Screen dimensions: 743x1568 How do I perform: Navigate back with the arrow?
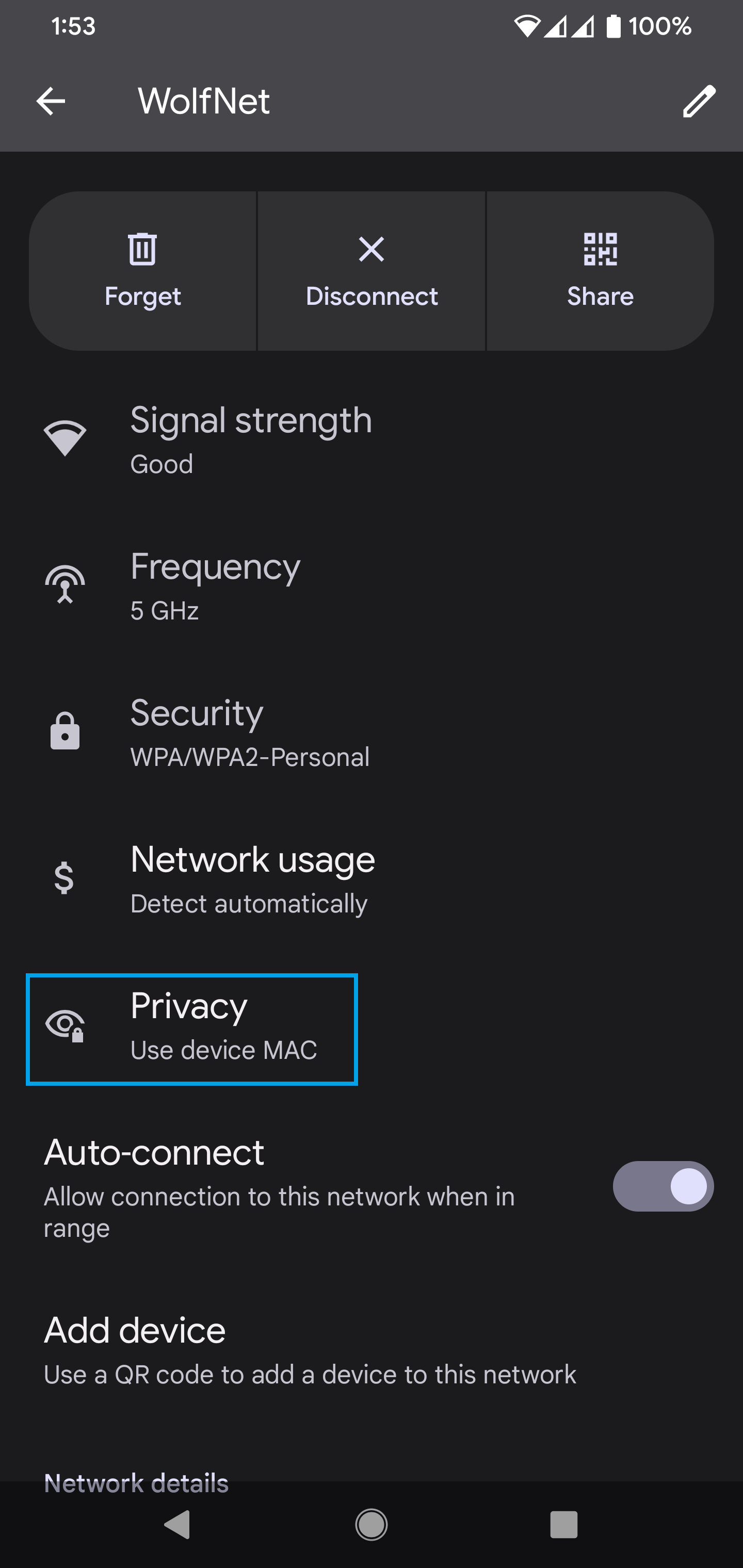coord(51,101)
